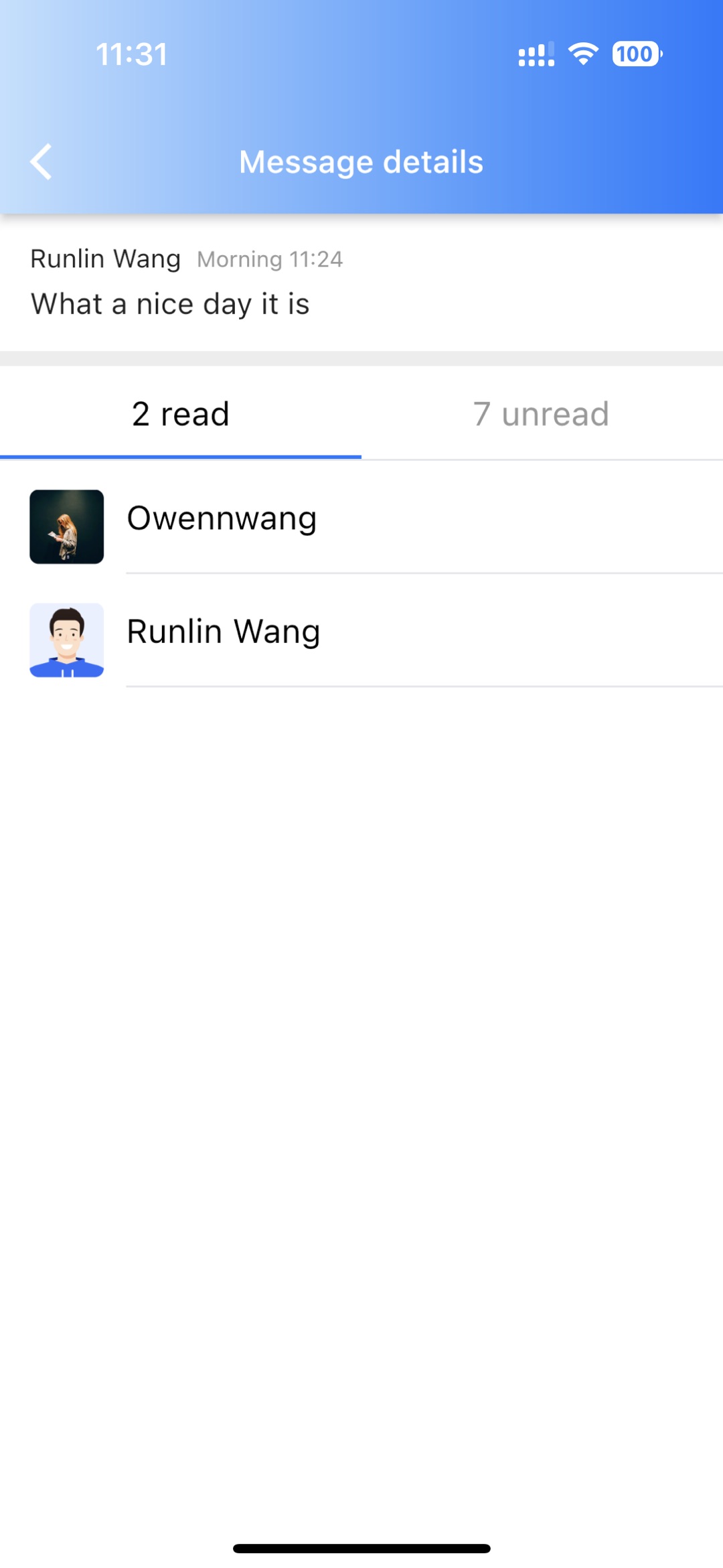Screen dimensions: 723x1568
Task: Switch to the 7 unread tab
Action: point(542,414)
